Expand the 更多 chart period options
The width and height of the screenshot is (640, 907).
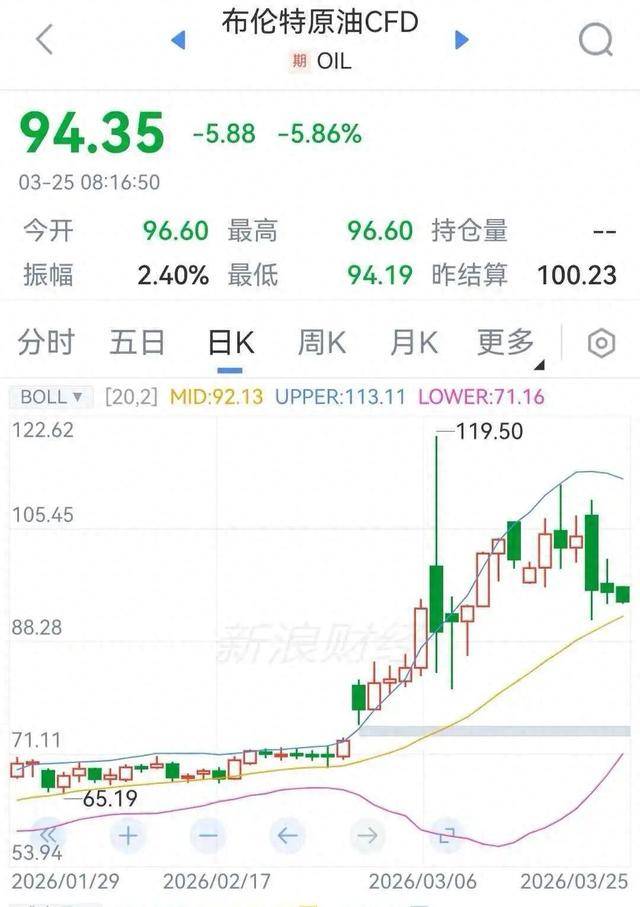coord(507,343)
